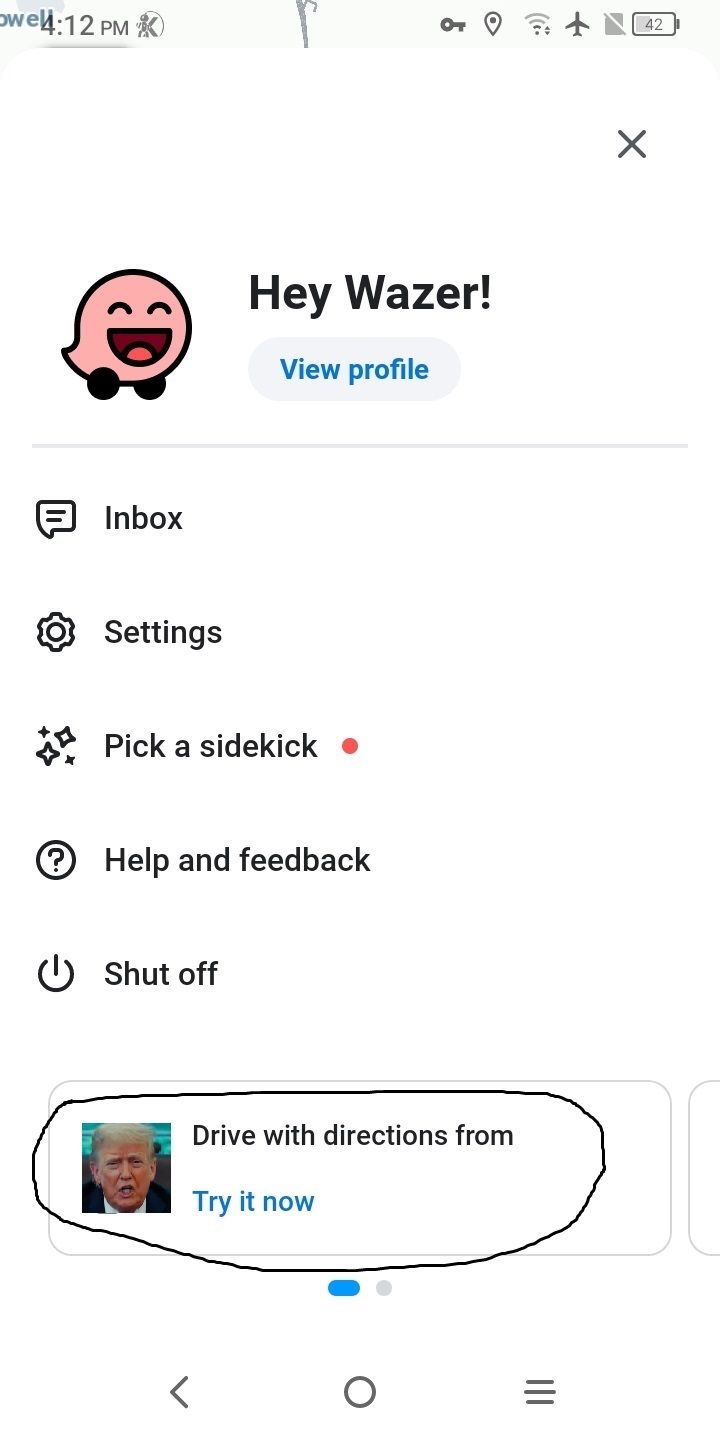This screenshot has width=720, height=1440.
Task: Tap the home circle button to collapse the menu
Action: point(360,1391)
